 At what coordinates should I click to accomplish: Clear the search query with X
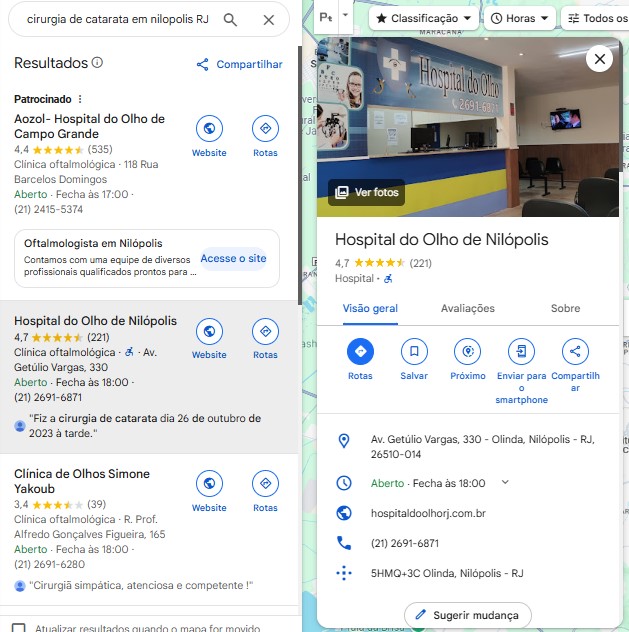pos(269,20)
